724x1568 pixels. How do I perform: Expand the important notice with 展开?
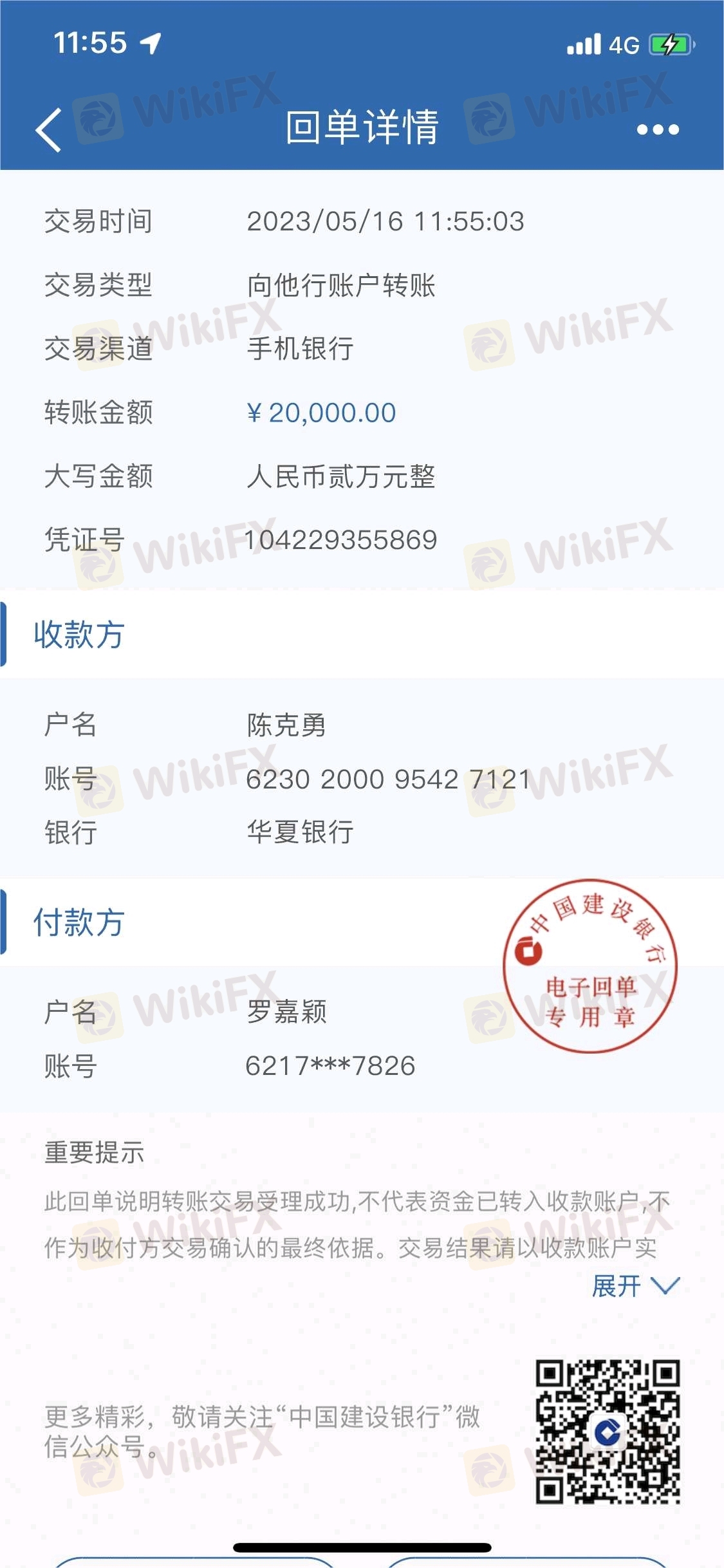click(x=634, y=1285)
